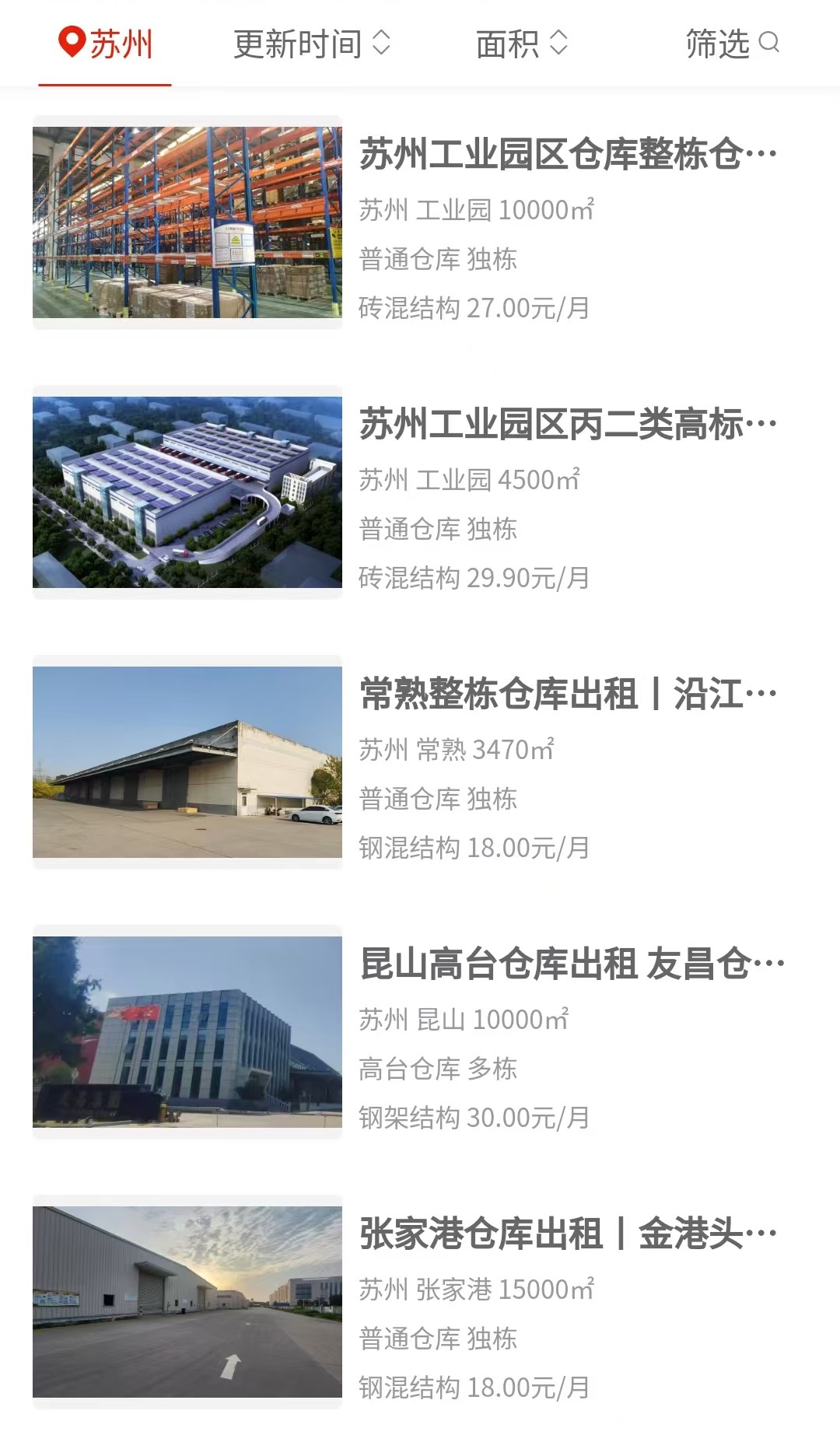Open the 苏州工业园区丙二类高标 listing
This screenshot has width=840, height=1442.
click(x=420, y=493)
